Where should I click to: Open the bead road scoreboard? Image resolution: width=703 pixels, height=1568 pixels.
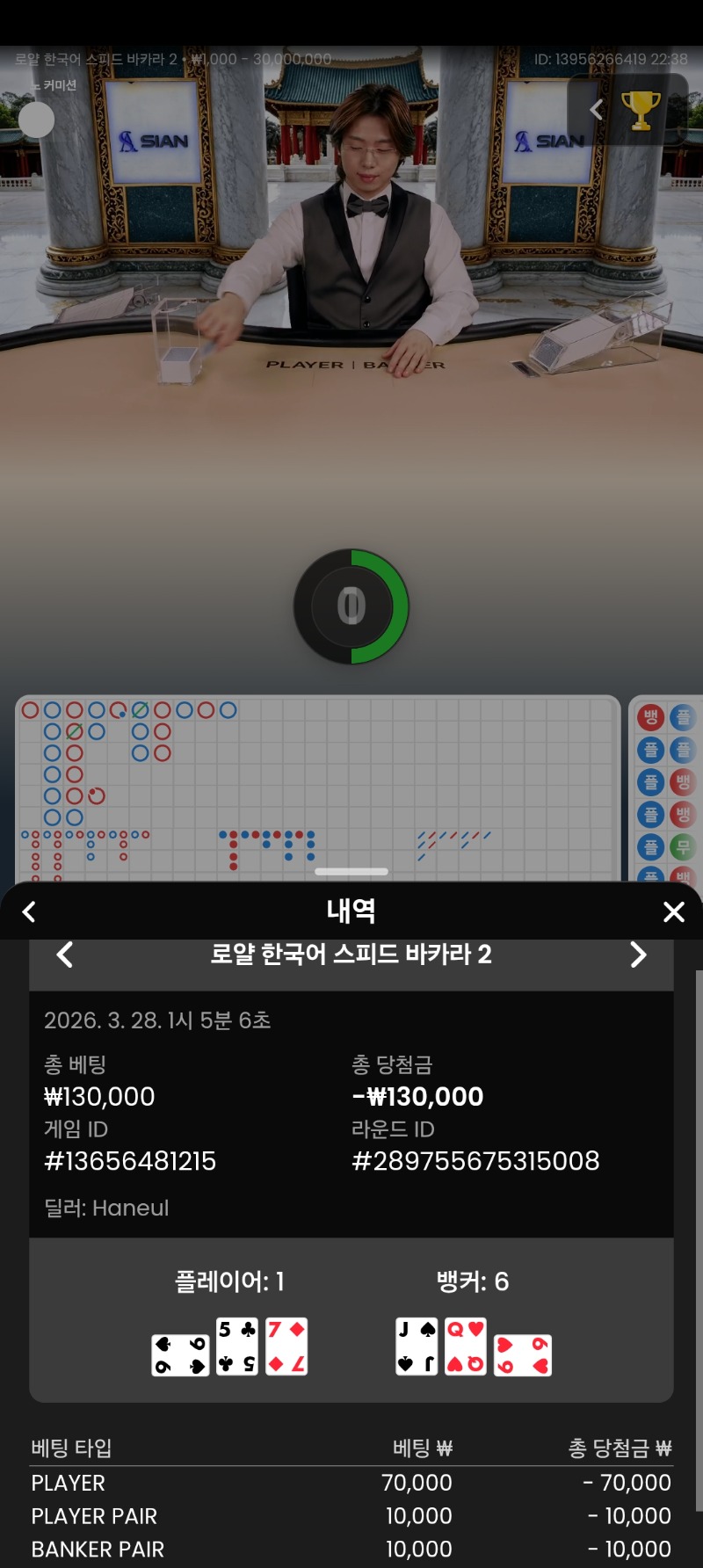666,791
